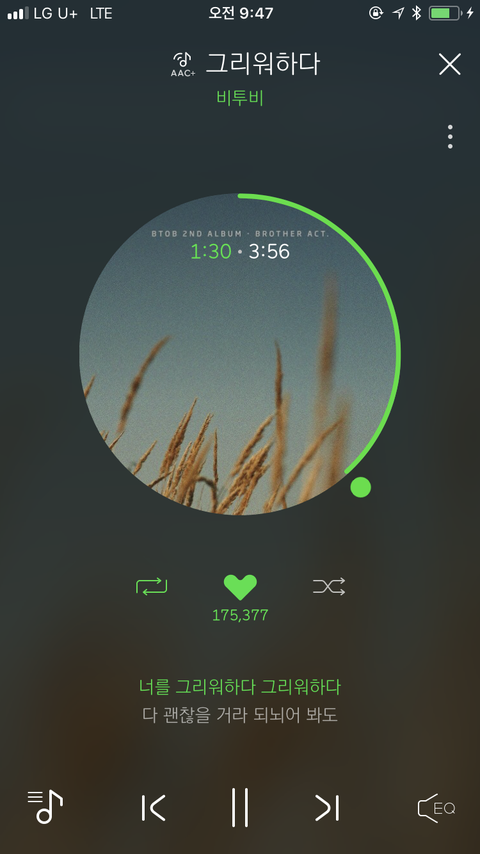This screenshot has width=480, height=854.
Task: Open the EQ sound settings
Action: (436, 808)
